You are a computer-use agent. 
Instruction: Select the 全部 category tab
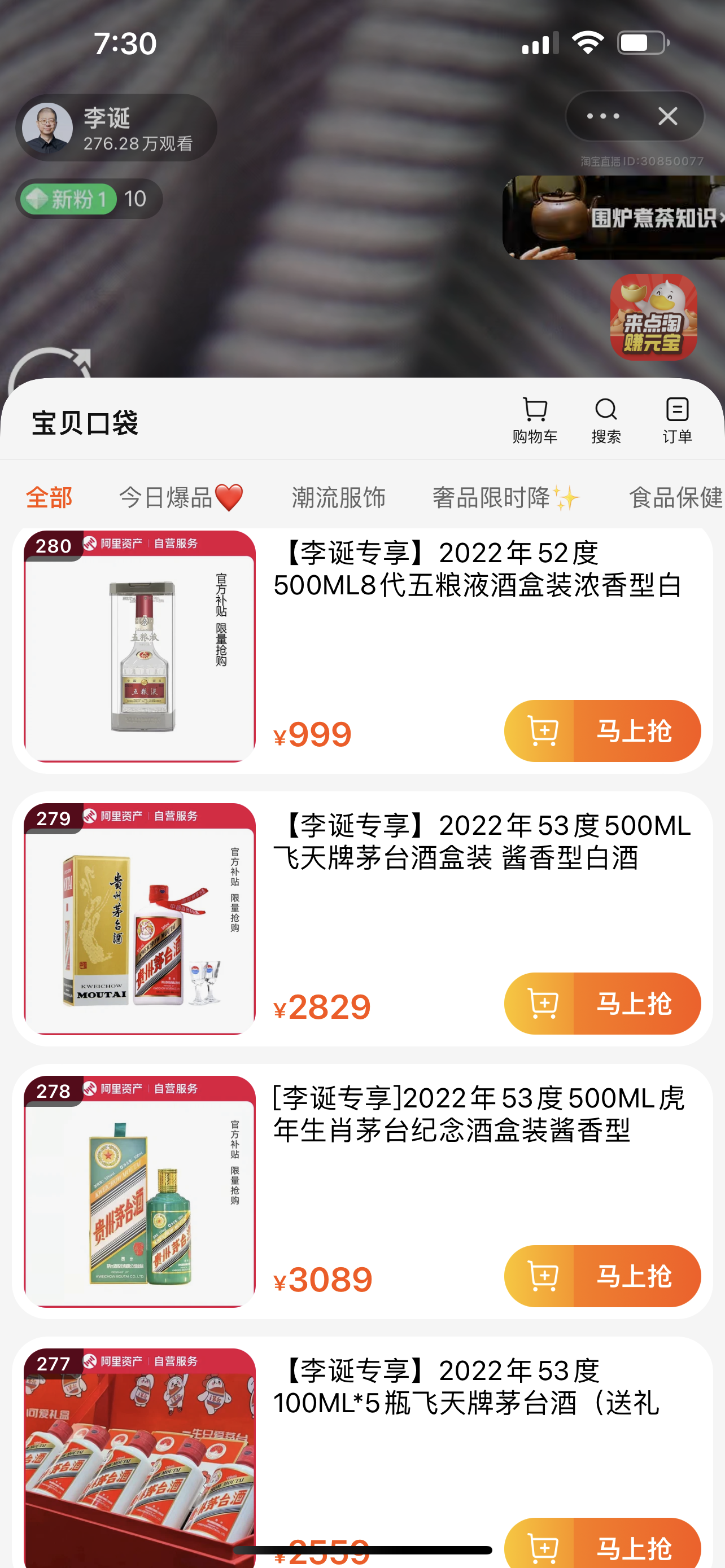[x=49, y=497]
